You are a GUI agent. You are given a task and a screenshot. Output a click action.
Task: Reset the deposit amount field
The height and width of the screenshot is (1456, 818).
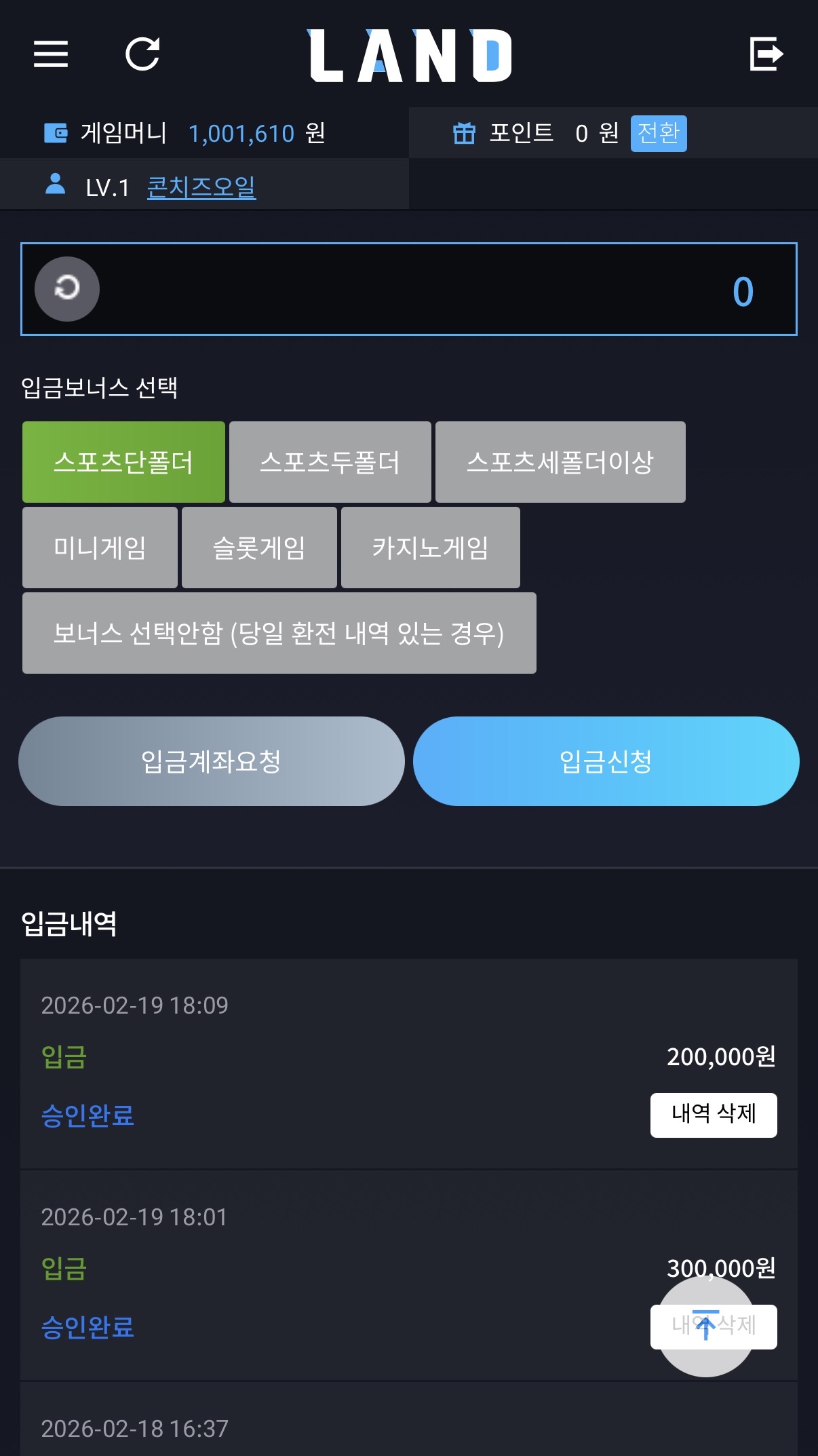coord(67,289)
